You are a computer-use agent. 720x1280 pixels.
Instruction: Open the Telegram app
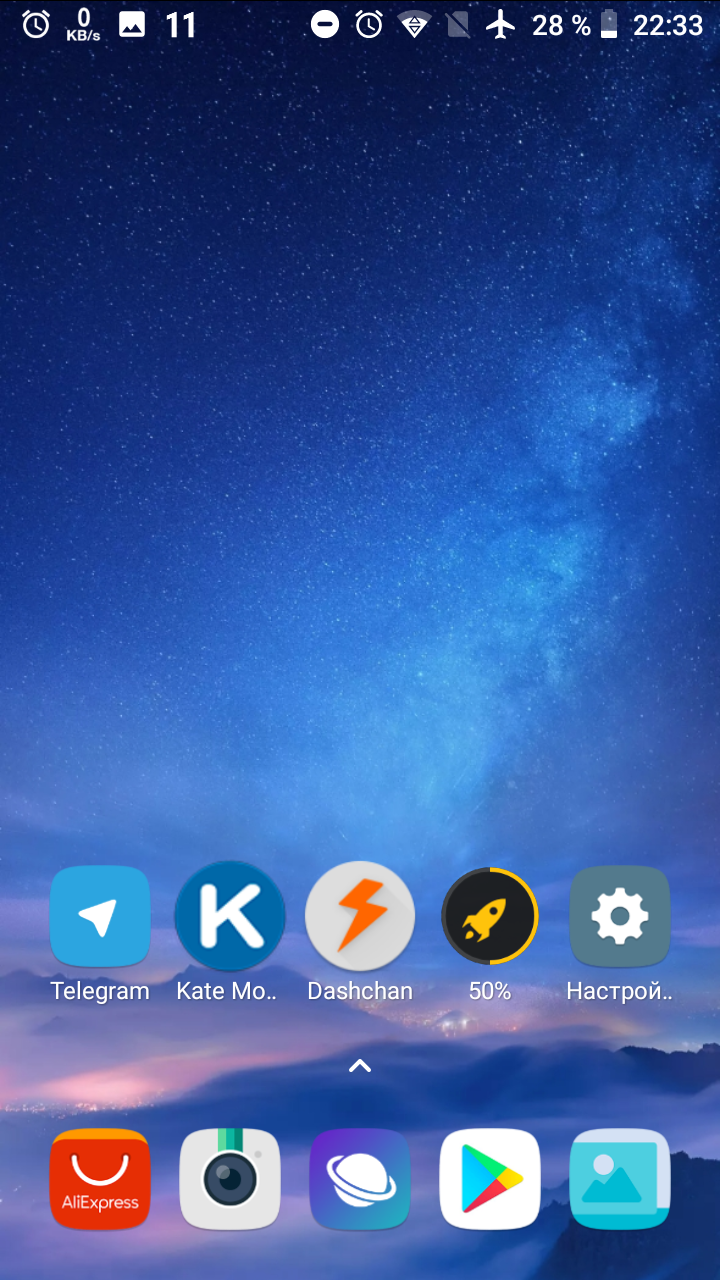coord(100,917)
